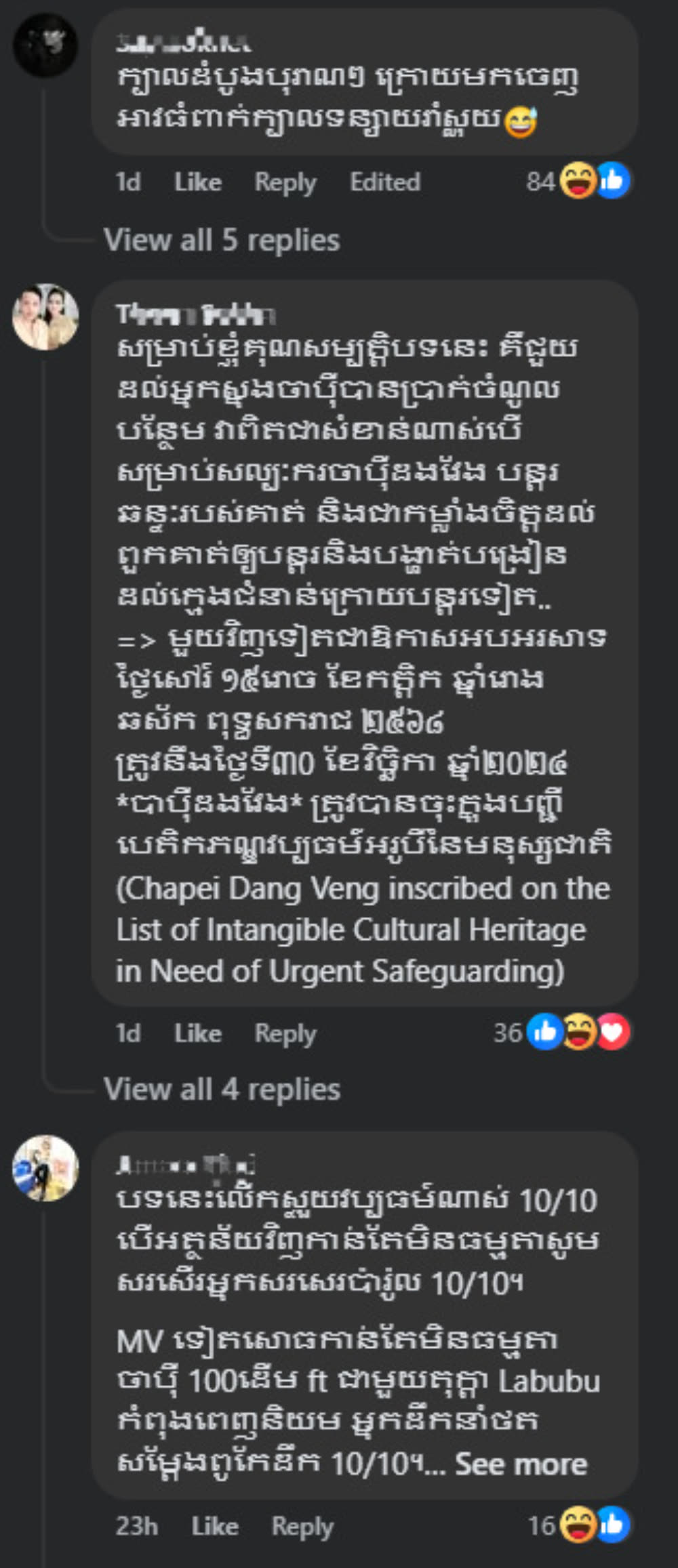This screenshot has width=678, height=1568.
Task: Like the comment with 84 reactions
Action: pos(197,182)
